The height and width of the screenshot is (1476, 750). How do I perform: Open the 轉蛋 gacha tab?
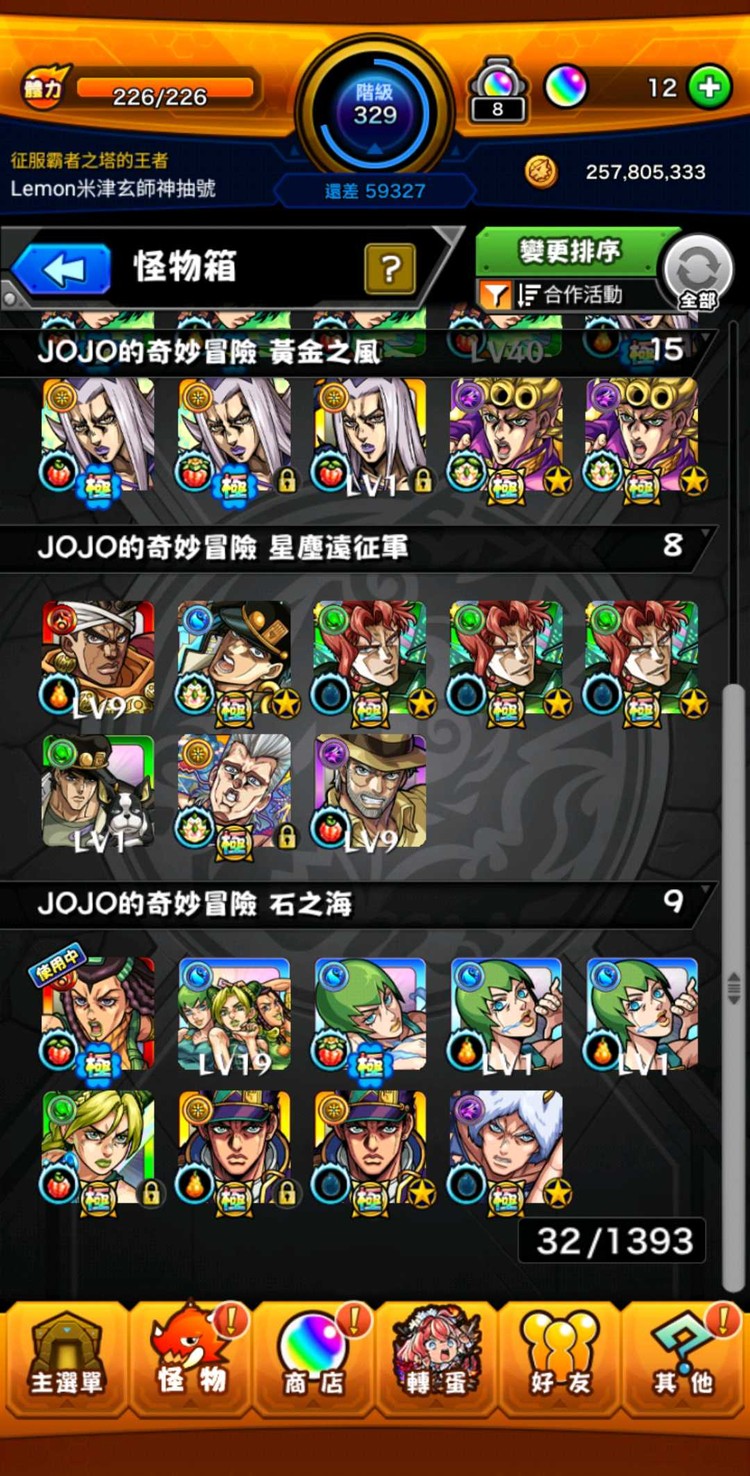437,1360
